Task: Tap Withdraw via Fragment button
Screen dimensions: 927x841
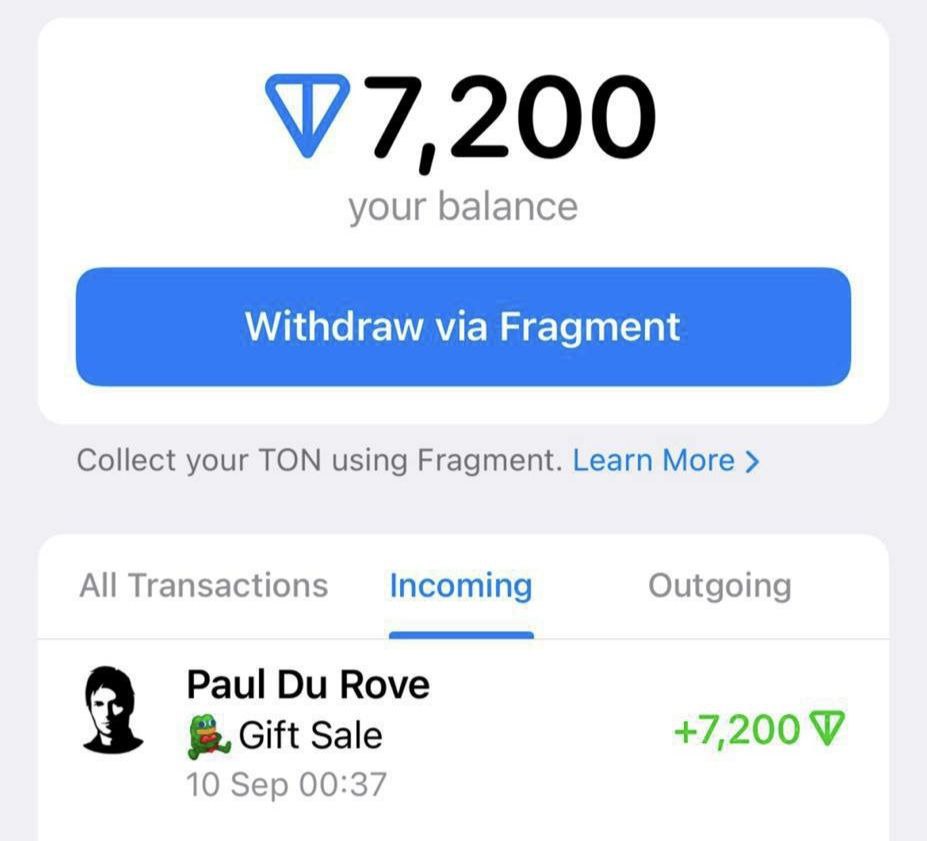Action: coord(463,327)
